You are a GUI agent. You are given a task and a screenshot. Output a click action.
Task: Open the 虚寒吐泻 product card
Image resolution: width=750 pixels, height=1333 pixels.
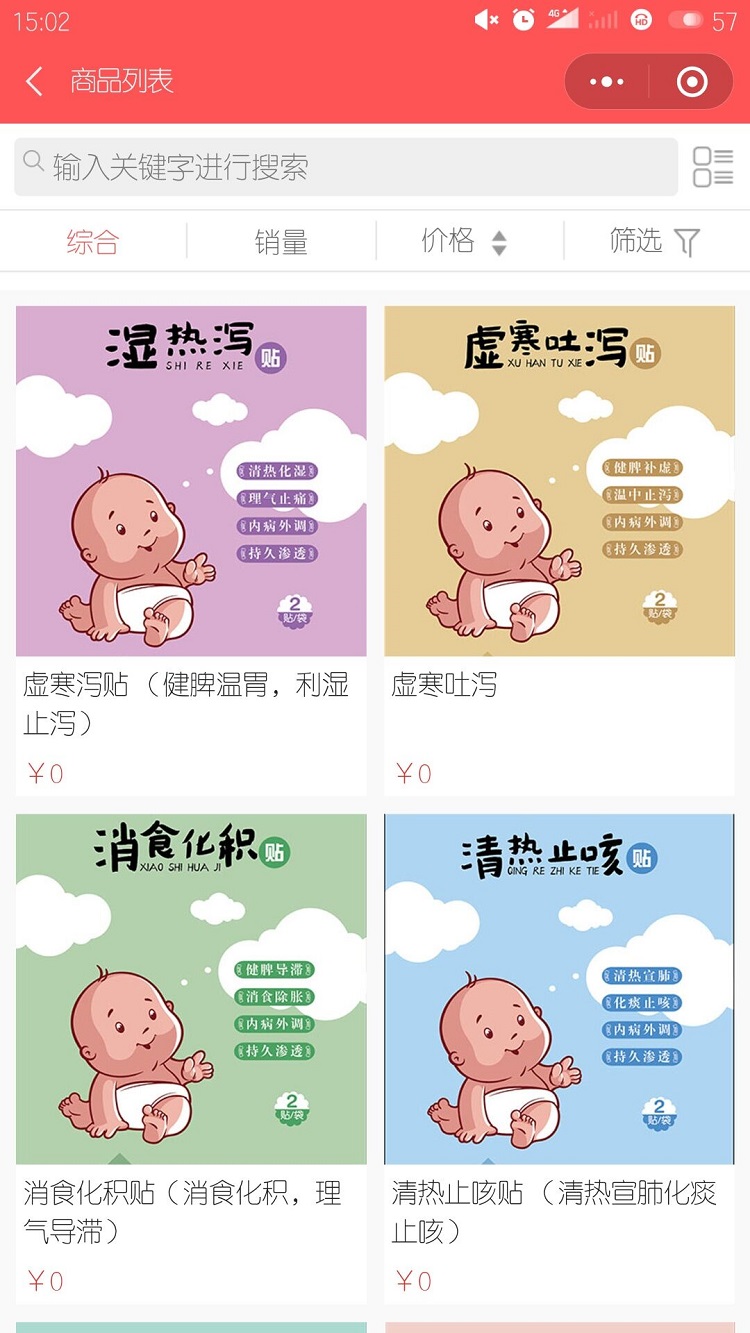coord(559,550)
